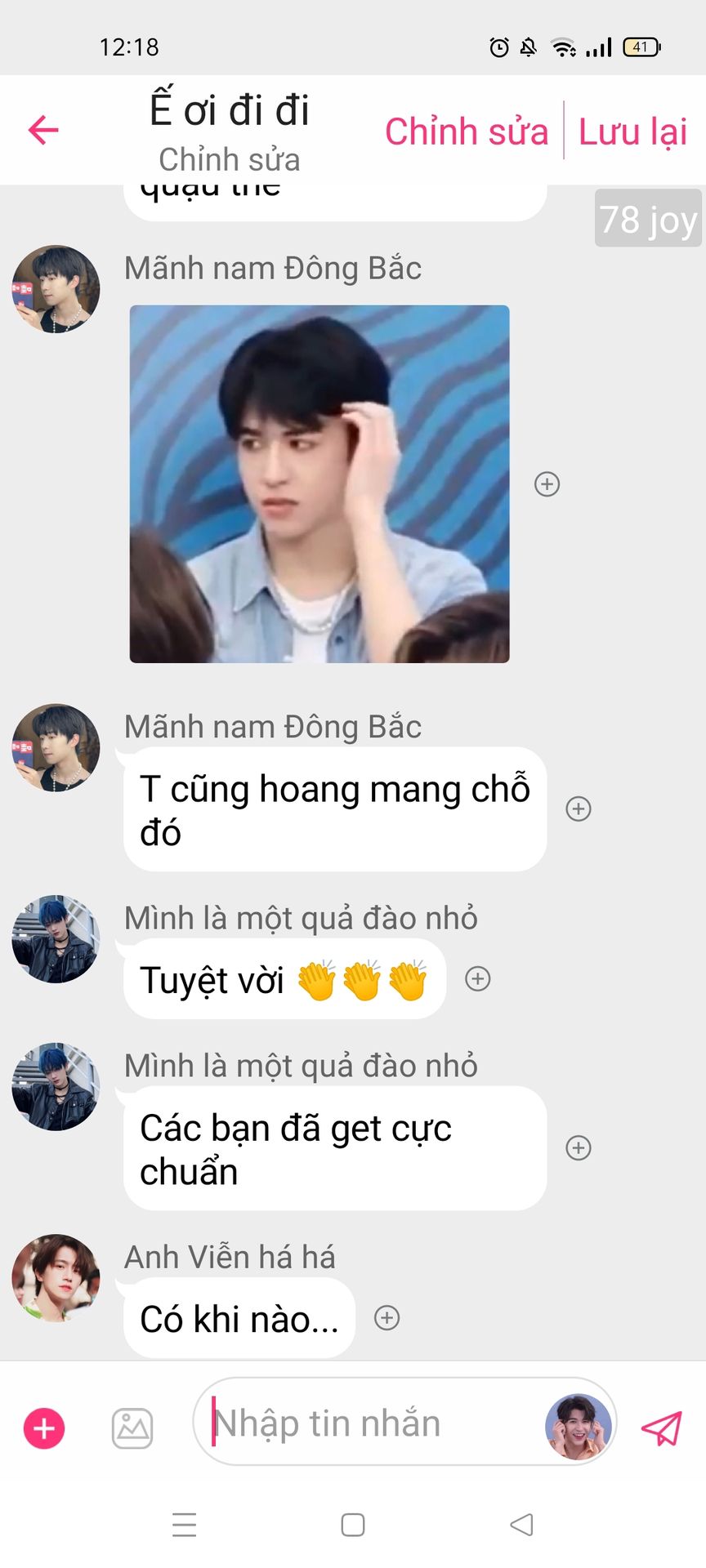This screenshot has width=706, height=1568.
Task: Save with the Lưu lại button
Action: (633, 131)
